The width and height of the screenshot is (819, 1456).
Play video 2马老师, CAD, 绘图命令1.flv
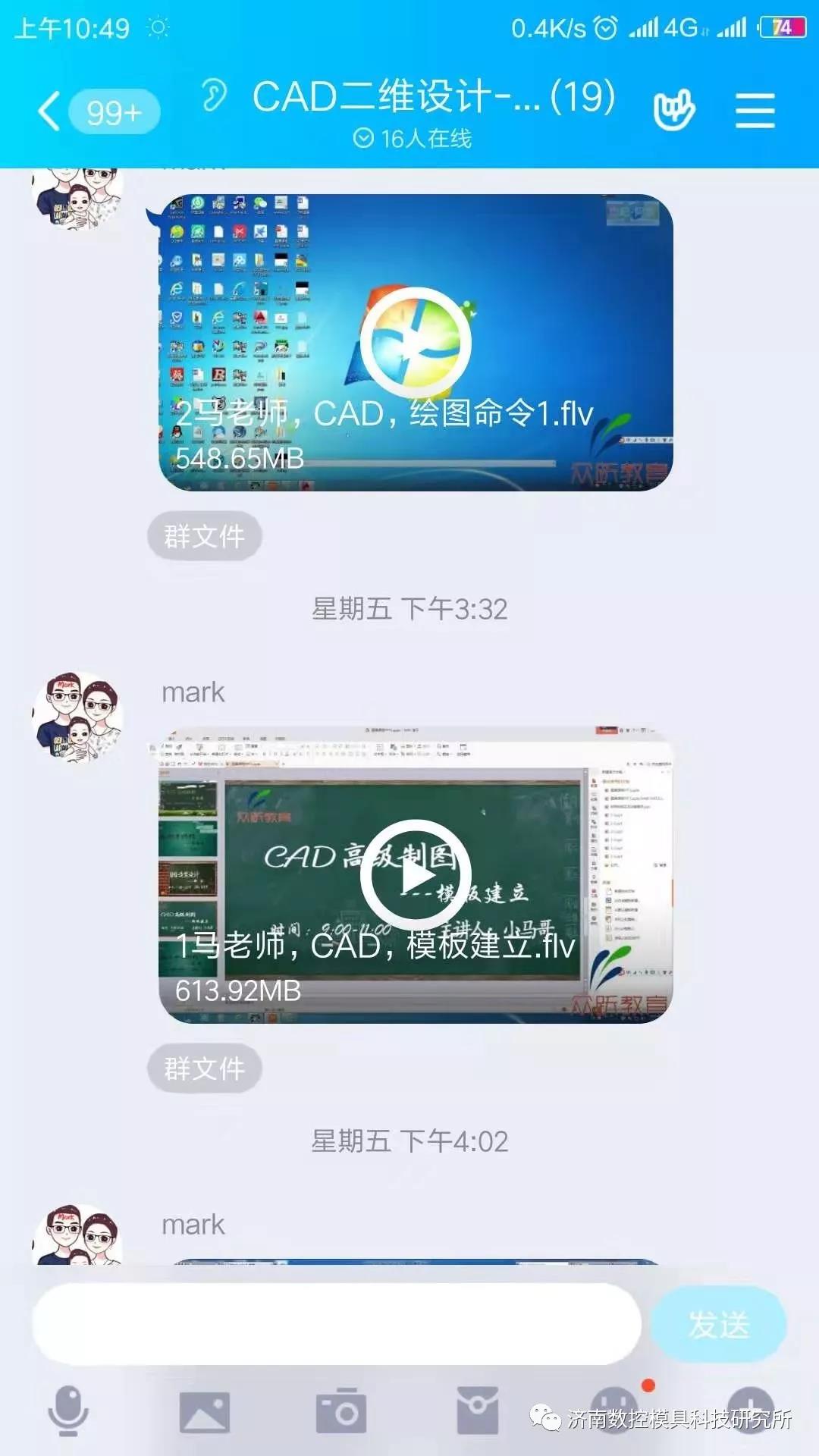pyautogui.click(x=415, y=343)
